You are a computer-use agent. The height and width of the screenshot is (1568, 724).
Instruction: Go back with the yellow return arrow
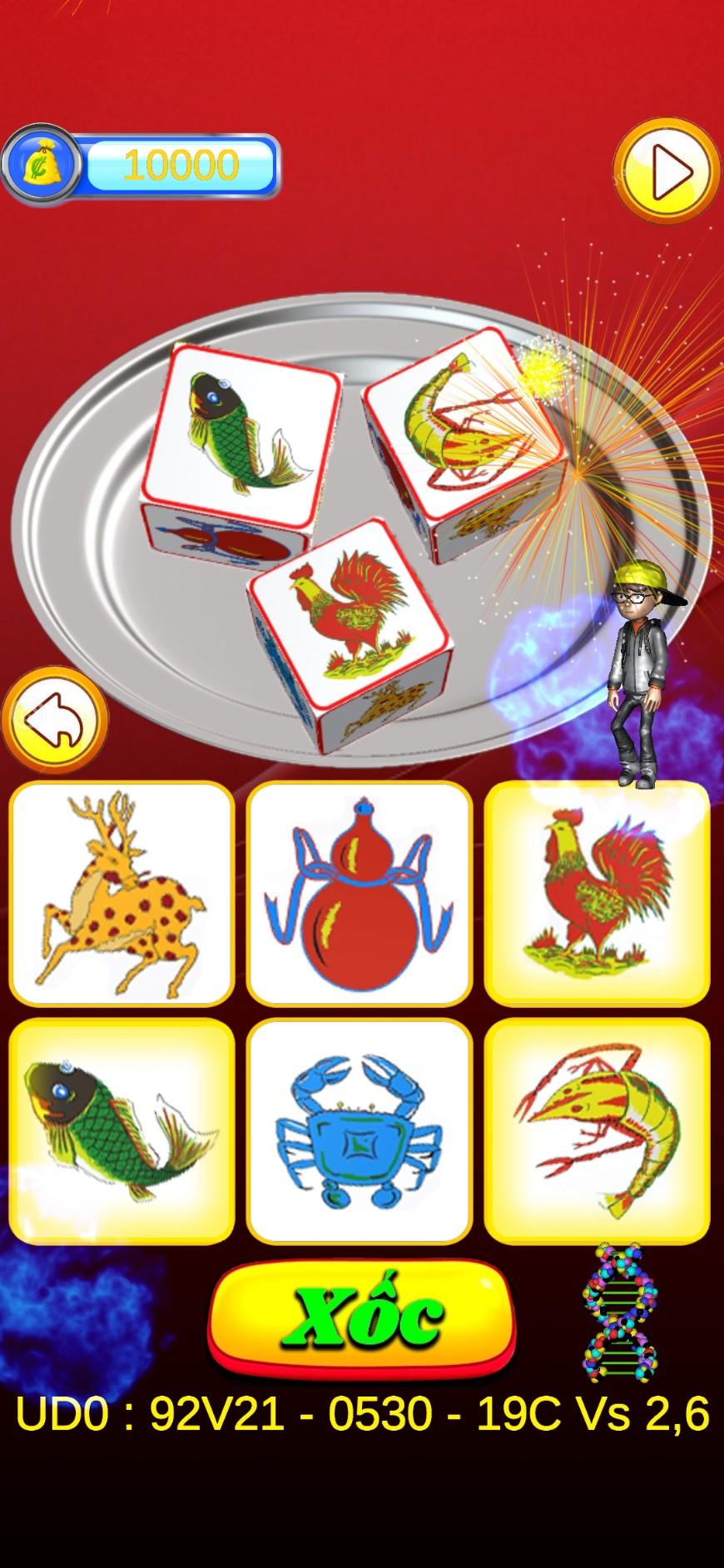click(x=55, y=719)
